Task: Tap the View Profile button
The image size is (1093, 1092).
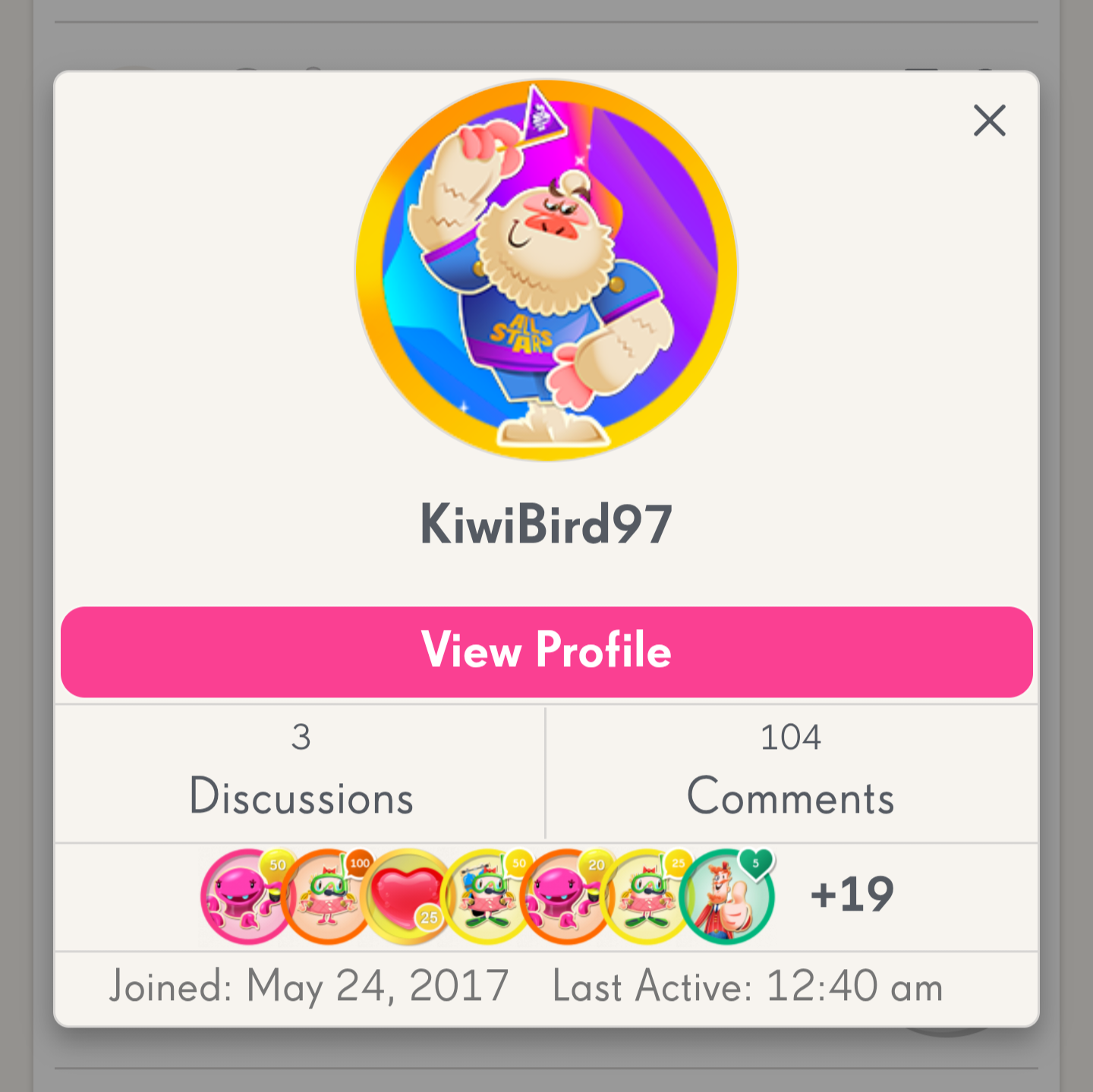Action: 546,651
